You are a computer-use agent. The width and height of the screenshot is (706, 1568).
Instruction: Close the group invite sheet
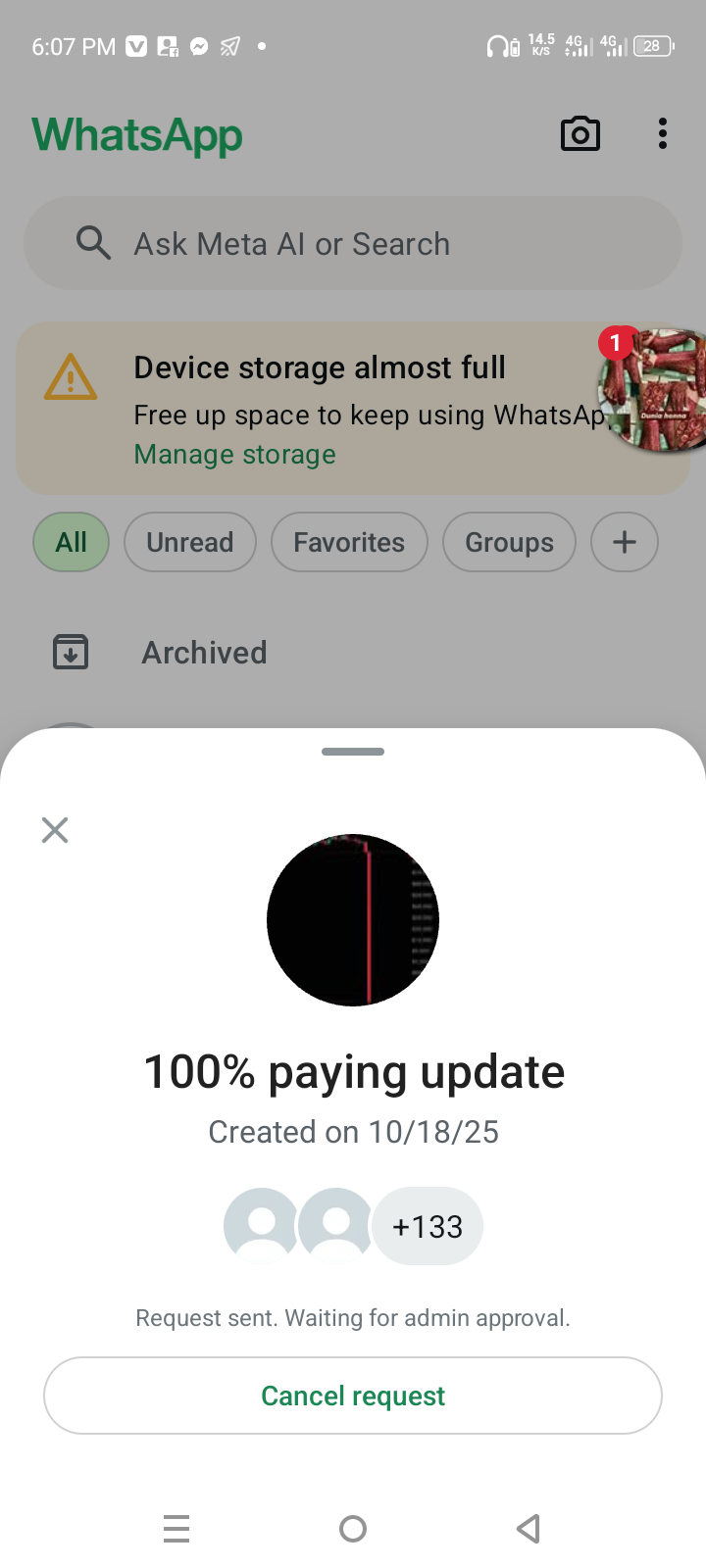pos(55,830)
